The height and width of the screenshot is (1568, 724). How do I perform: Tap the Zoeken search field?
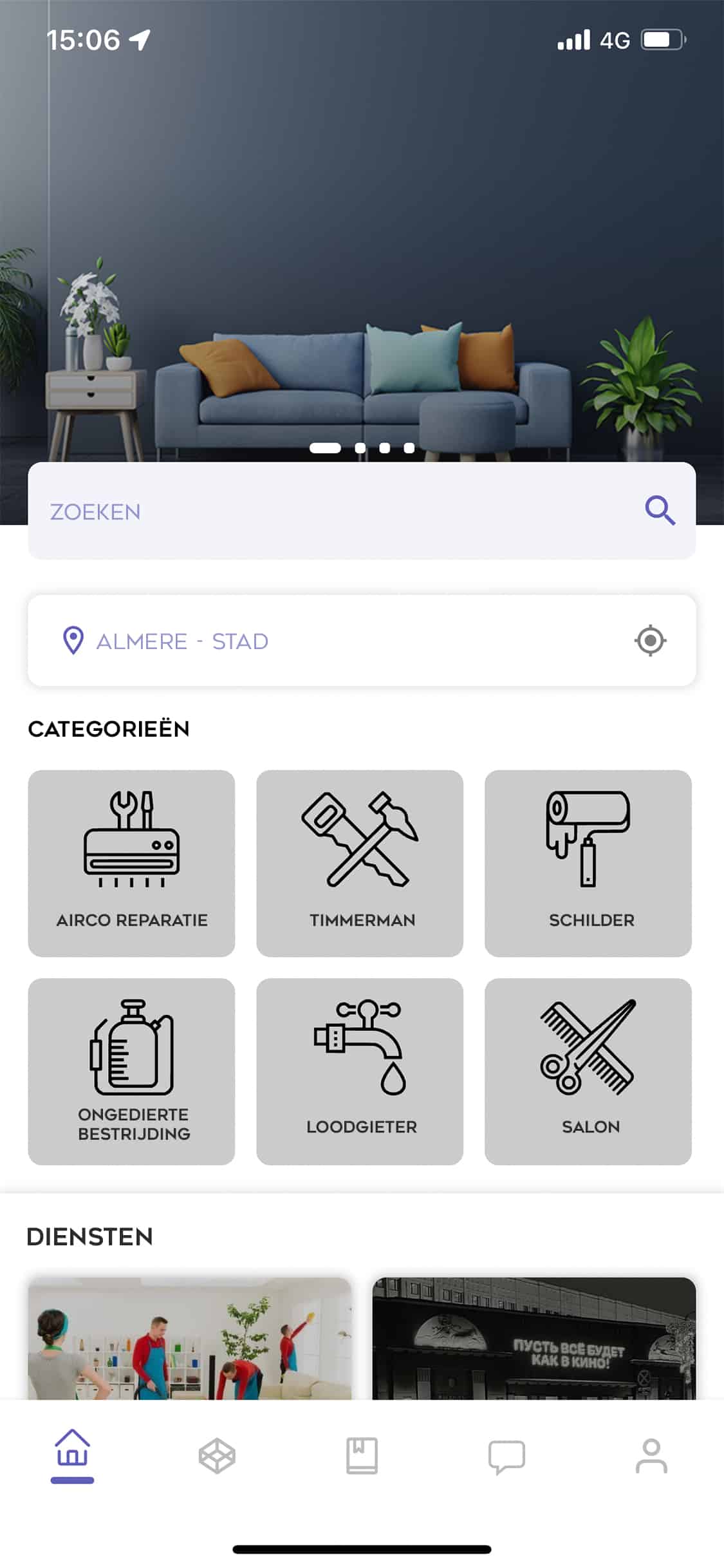pyautogui.click(x=322, y=511)
